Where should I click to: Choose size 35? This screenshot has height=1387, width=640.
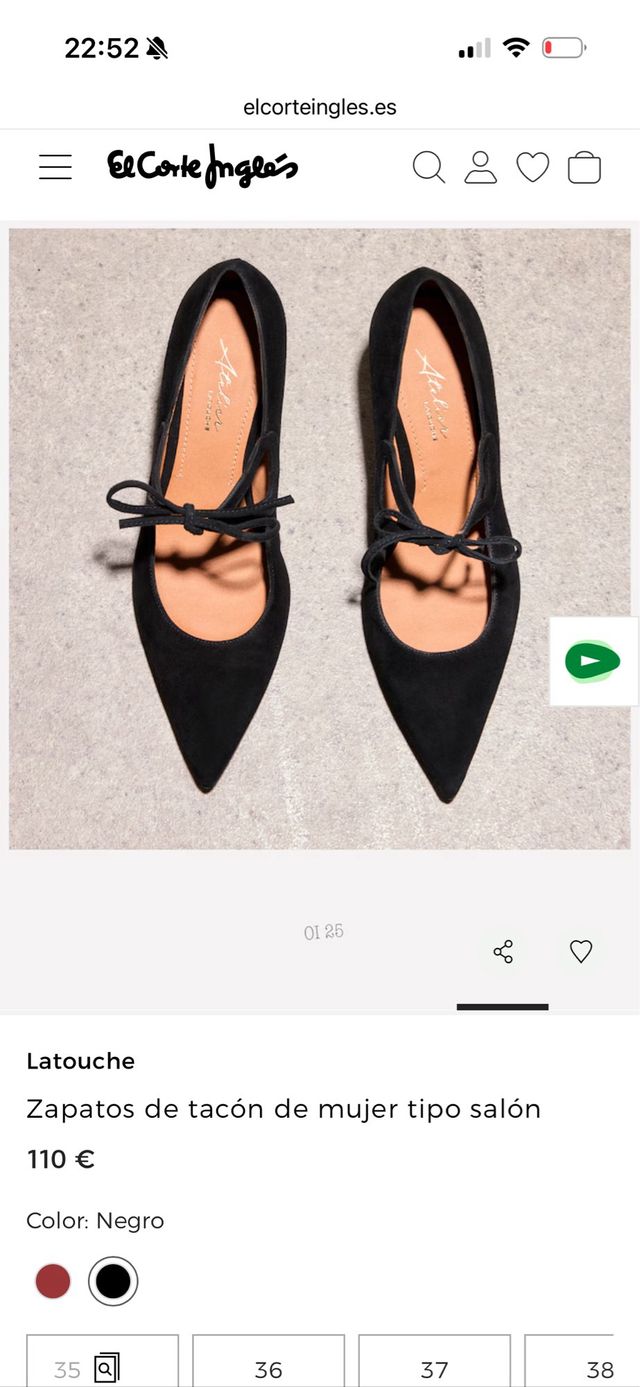[102, 1367]
